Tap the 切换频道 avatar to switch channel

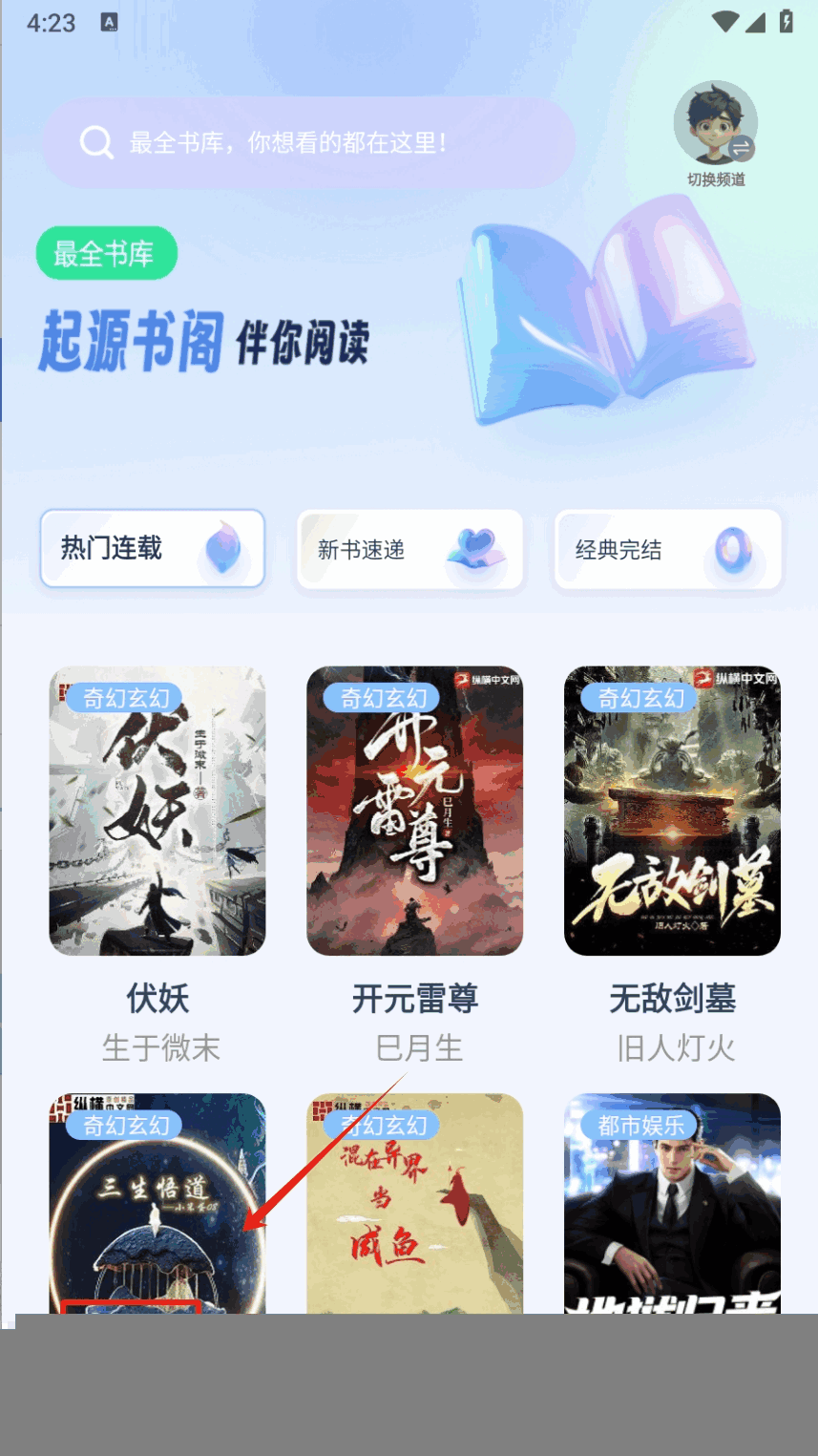pos(715,124)
